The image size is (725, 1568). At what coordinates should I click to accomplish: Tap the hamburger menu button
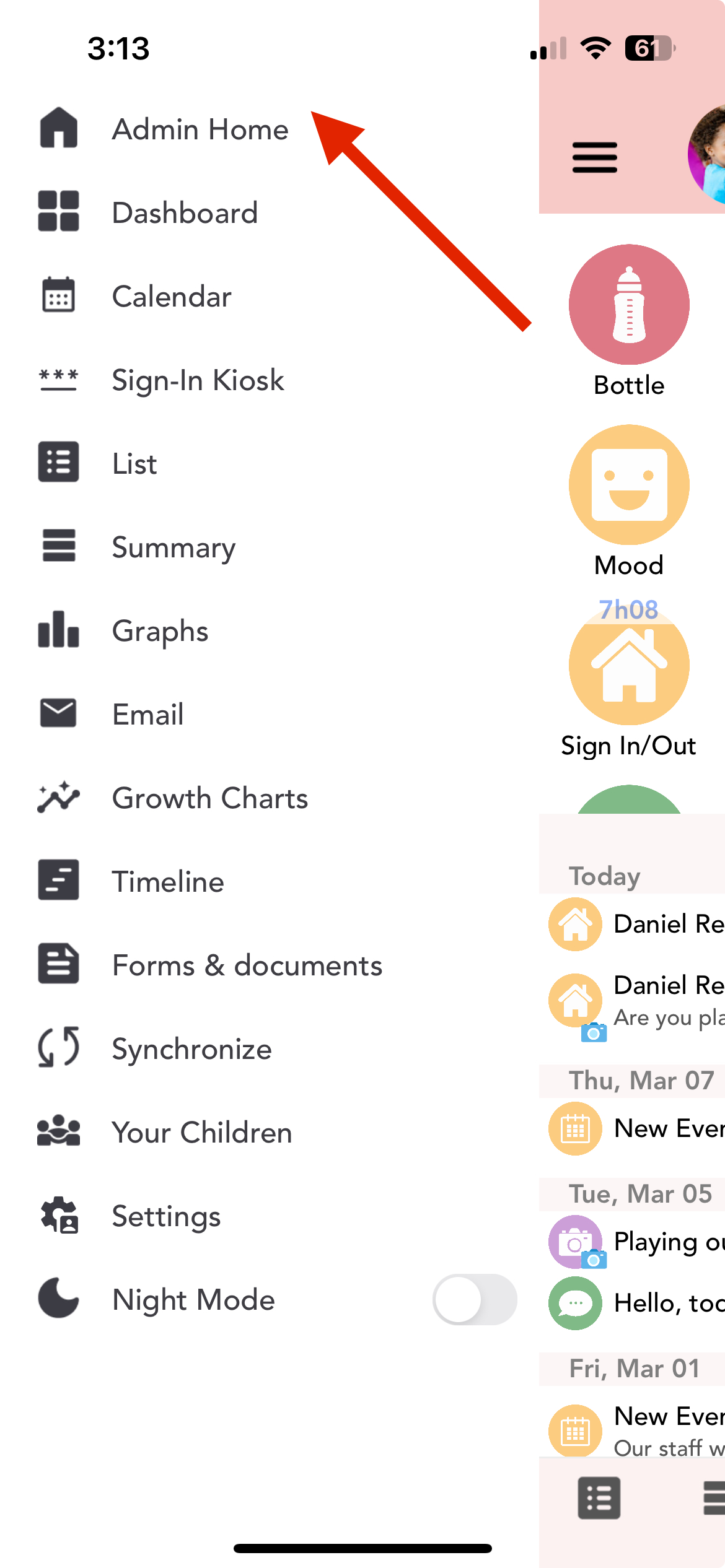pos(595,157)
